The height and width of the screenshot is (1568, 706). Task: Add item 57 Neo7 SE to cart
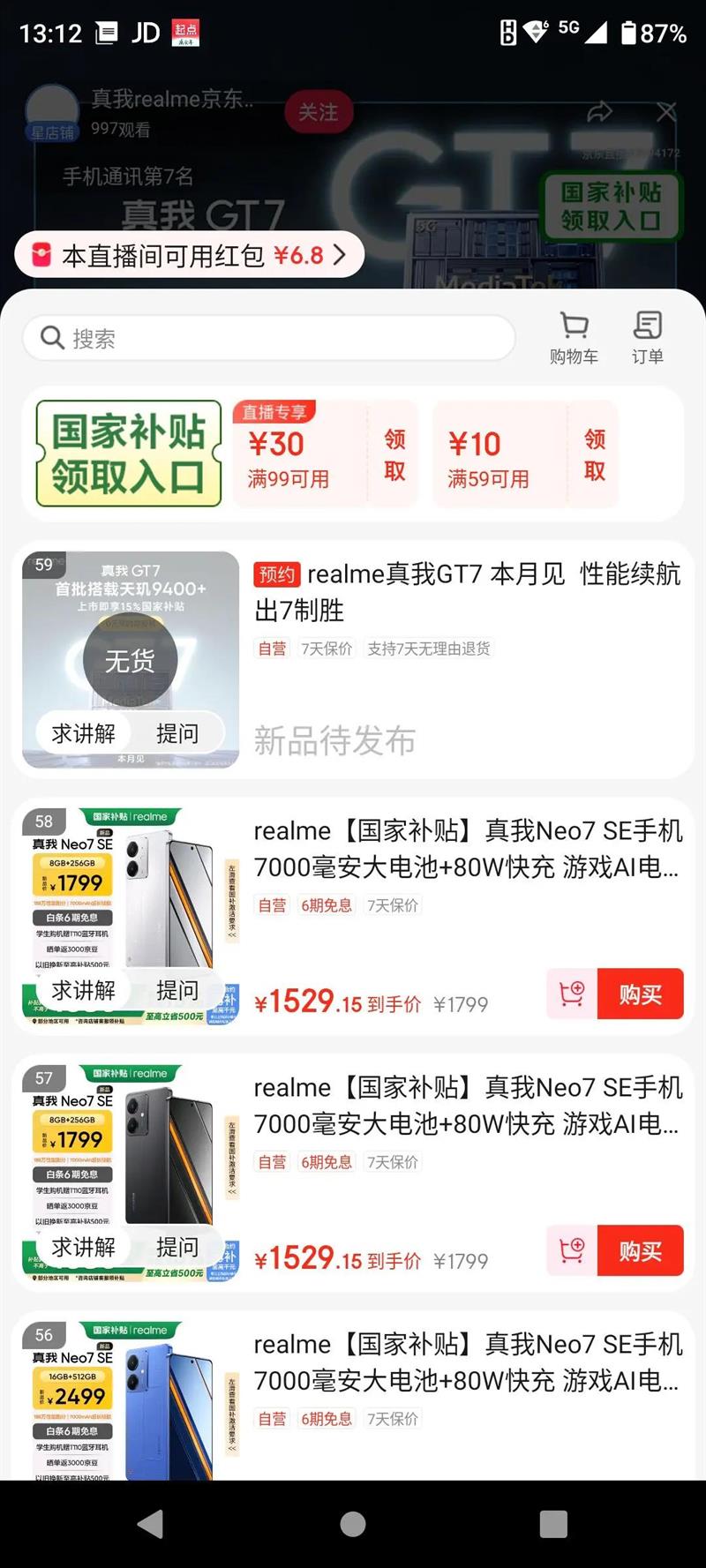tap(572, 1251)
